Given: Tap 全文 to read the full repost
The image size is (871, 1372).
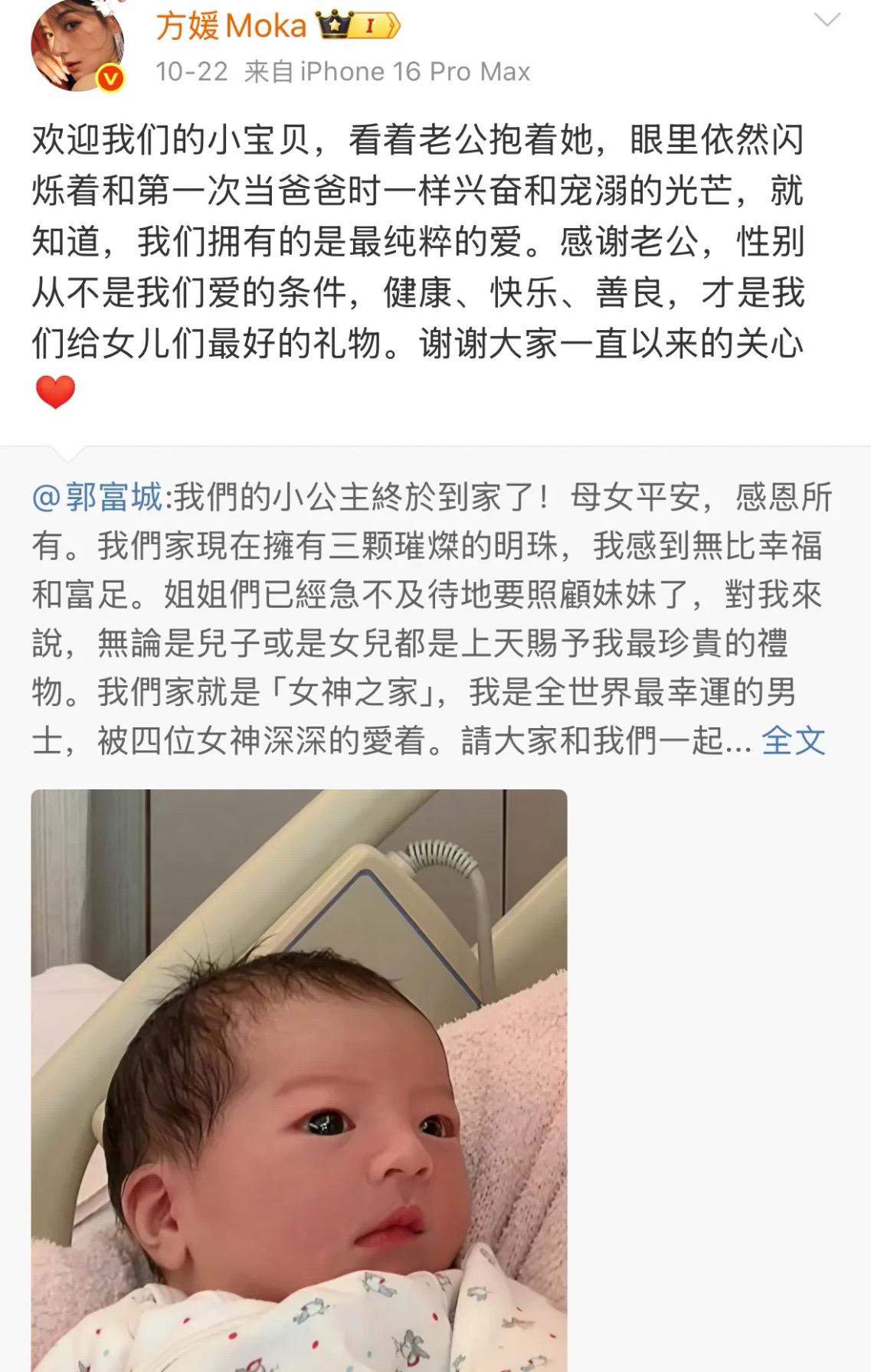Looking at the screenshot, I should [x=794, y=740].
